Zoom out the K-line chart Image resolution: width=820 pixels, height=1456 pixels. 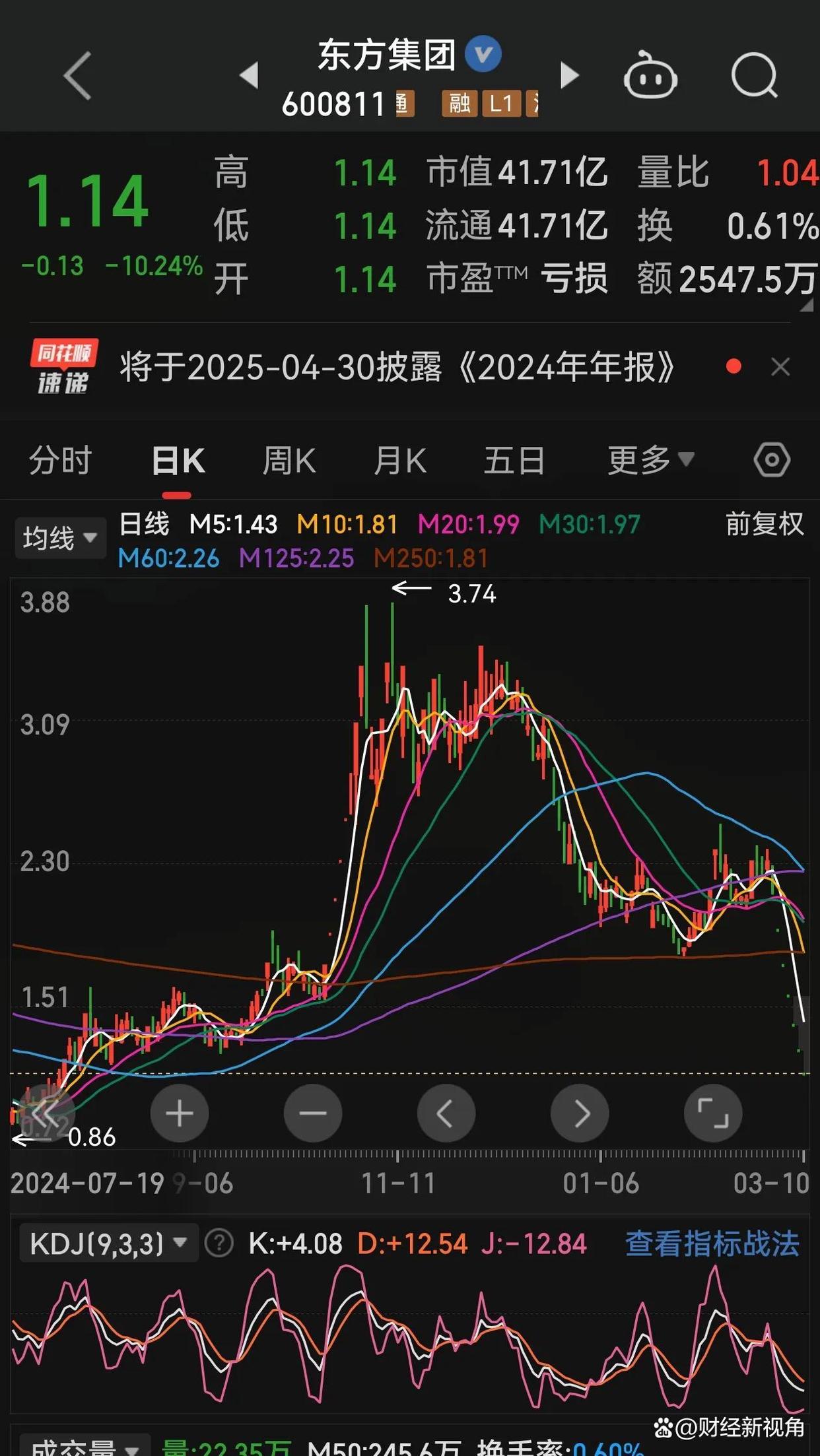coord(313,1113)
